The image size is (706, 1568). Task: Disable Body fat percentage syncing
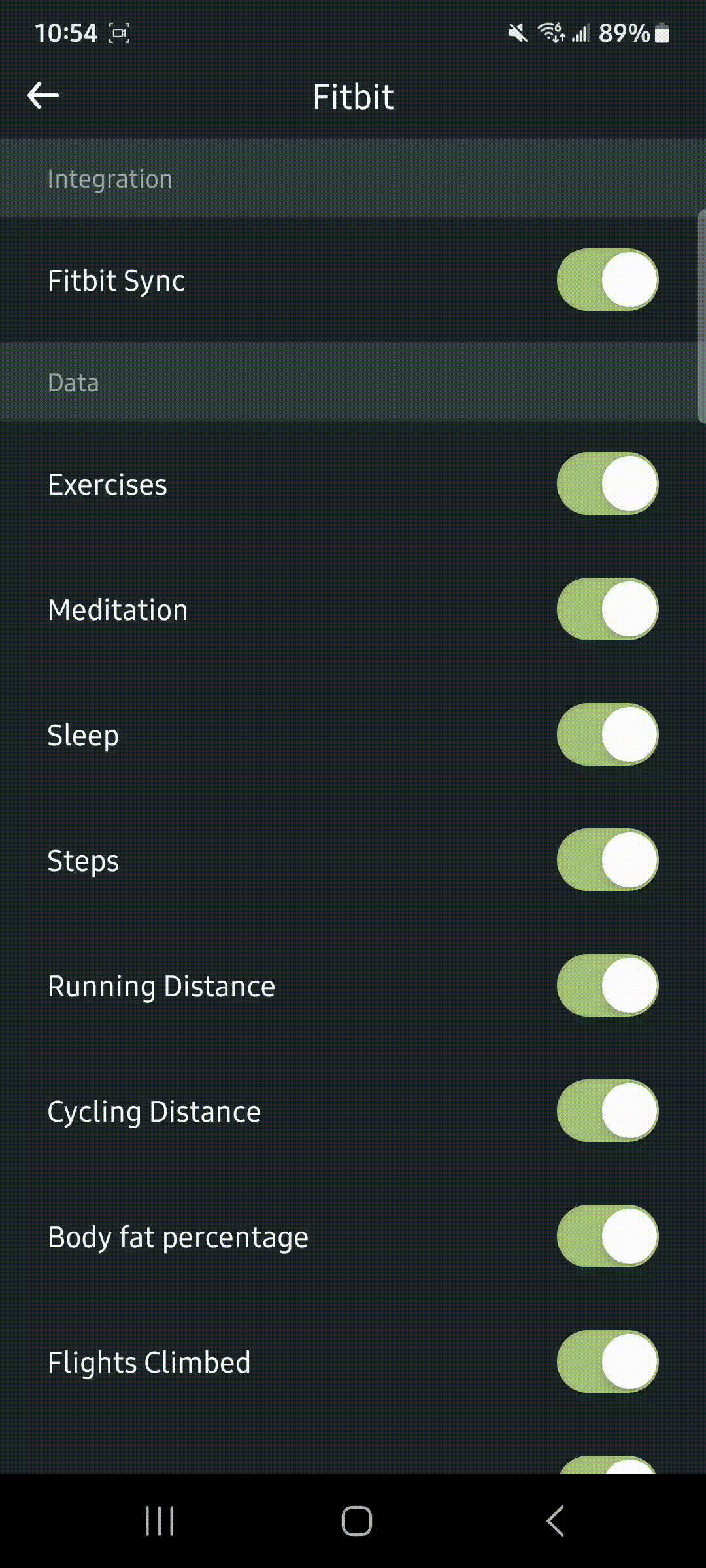pos(607,1236)
